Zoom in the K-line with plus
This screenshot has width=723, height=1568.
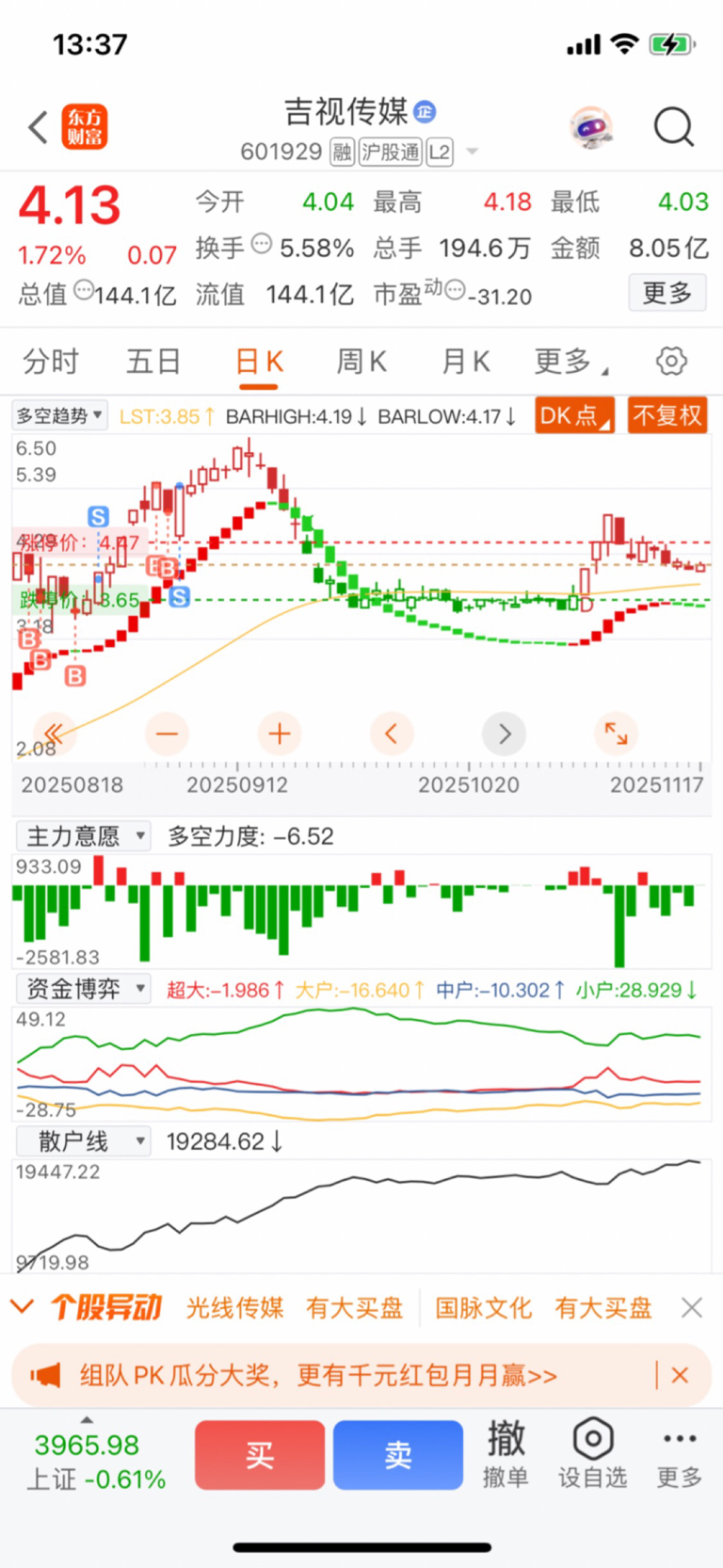point(280,734)
